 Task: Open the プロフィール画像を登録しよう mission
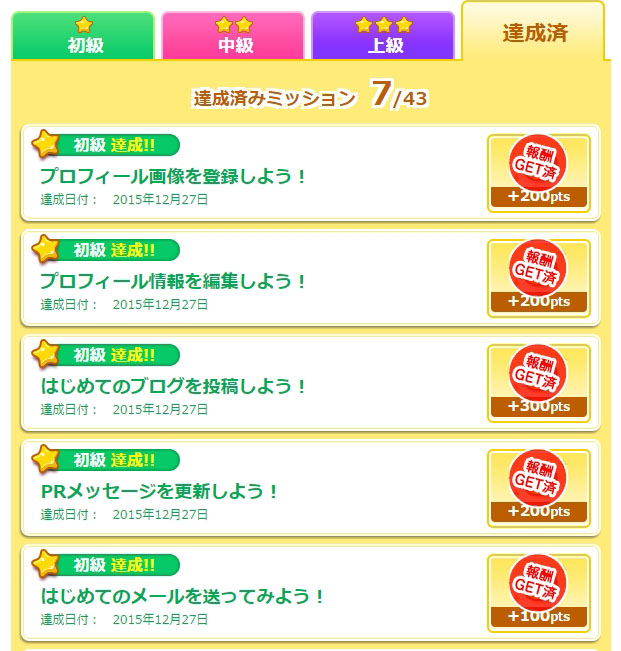173,176
